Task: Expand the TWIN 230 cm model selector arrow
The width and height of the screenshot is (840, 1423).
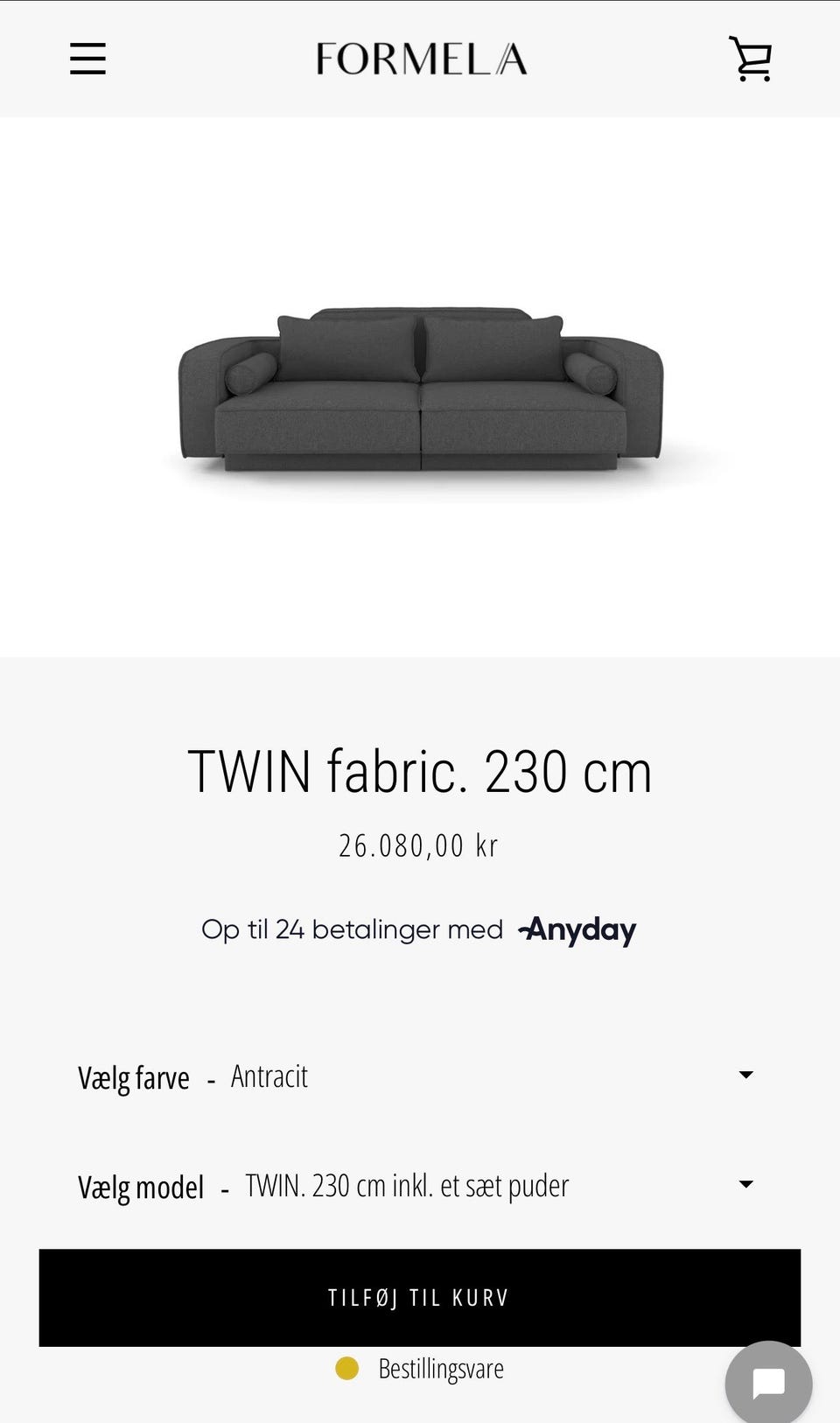Action: (745, 1183)
